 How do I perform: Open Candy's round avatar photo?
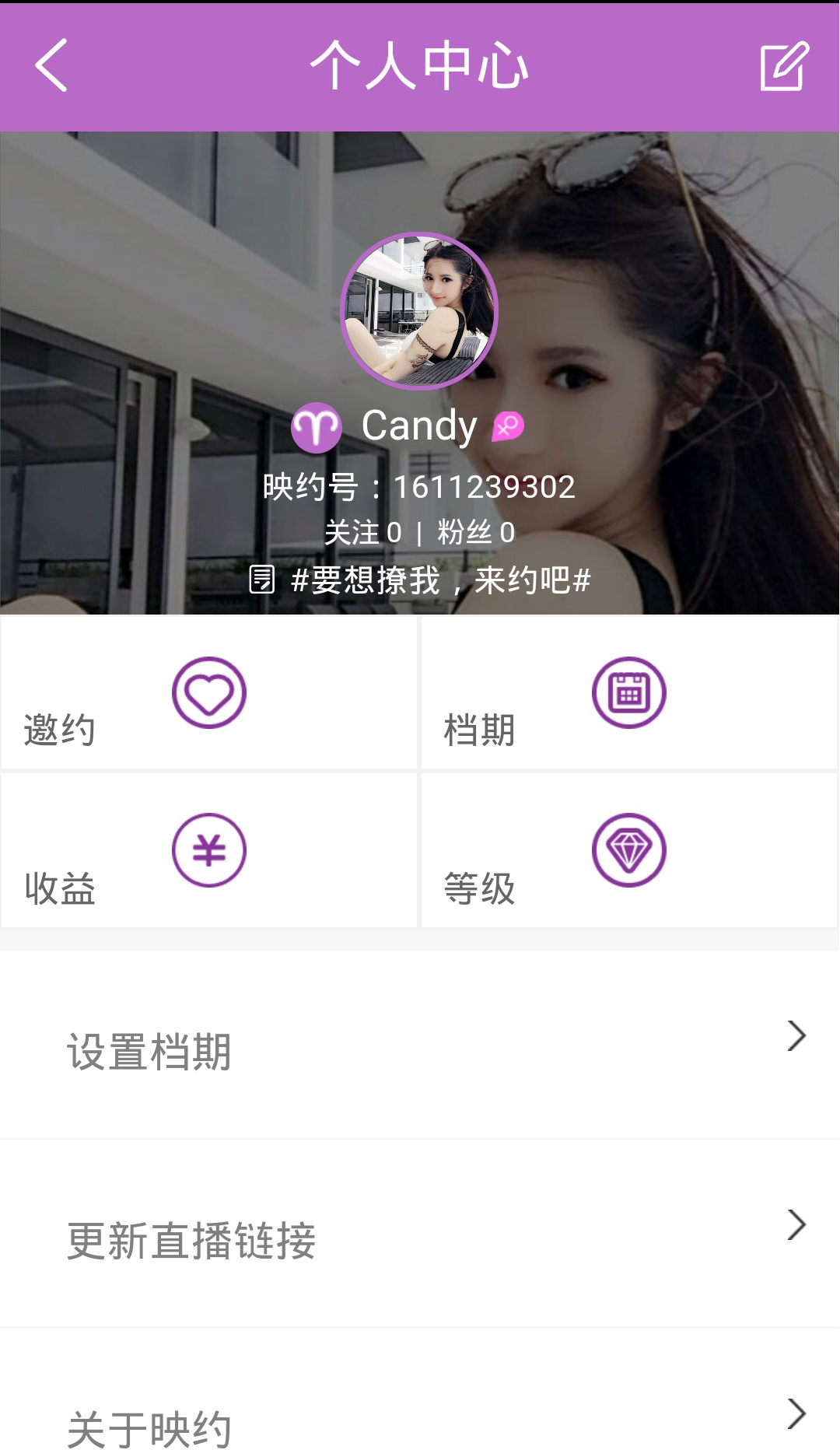tap(419, 310)
